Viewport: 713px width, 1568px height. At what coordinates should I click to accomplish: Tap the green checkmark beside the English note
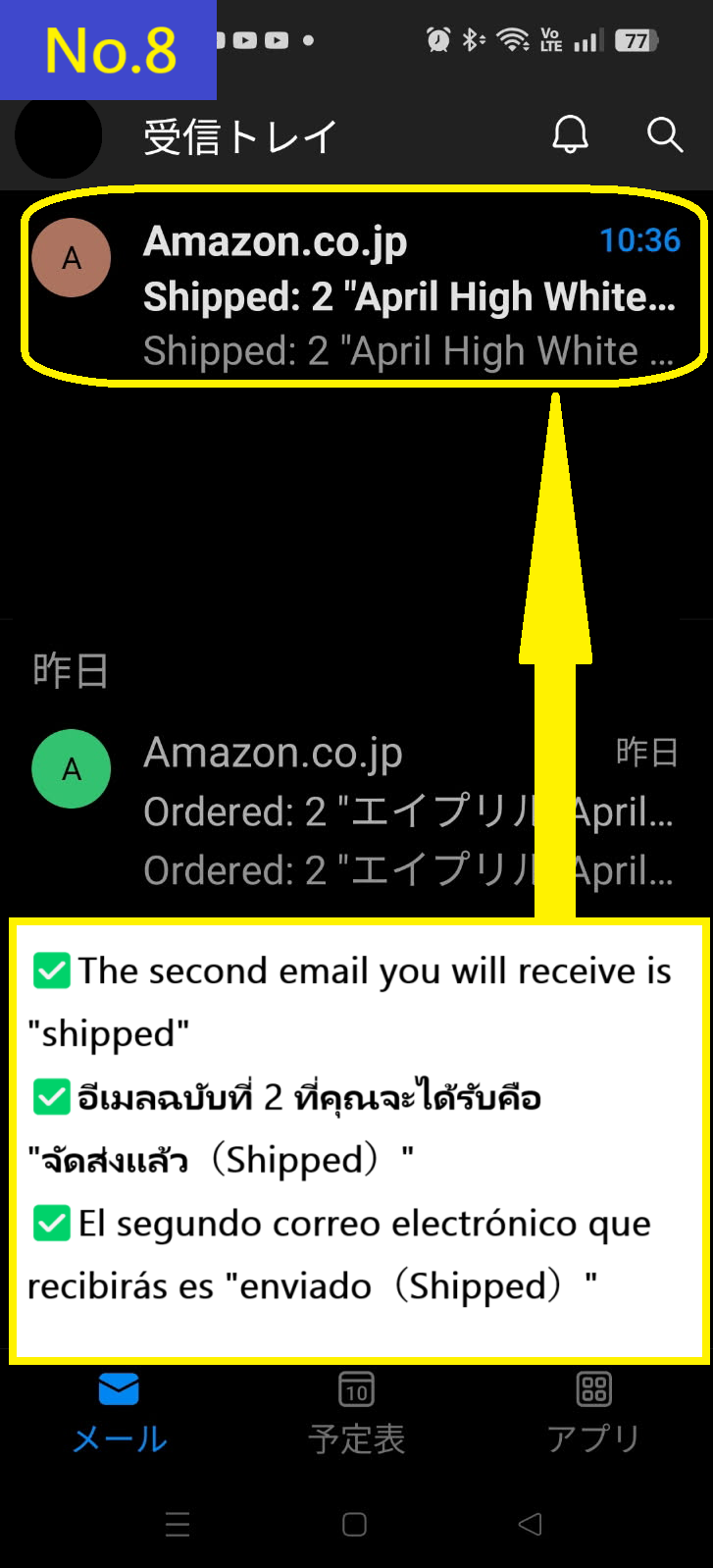[52, 970]
